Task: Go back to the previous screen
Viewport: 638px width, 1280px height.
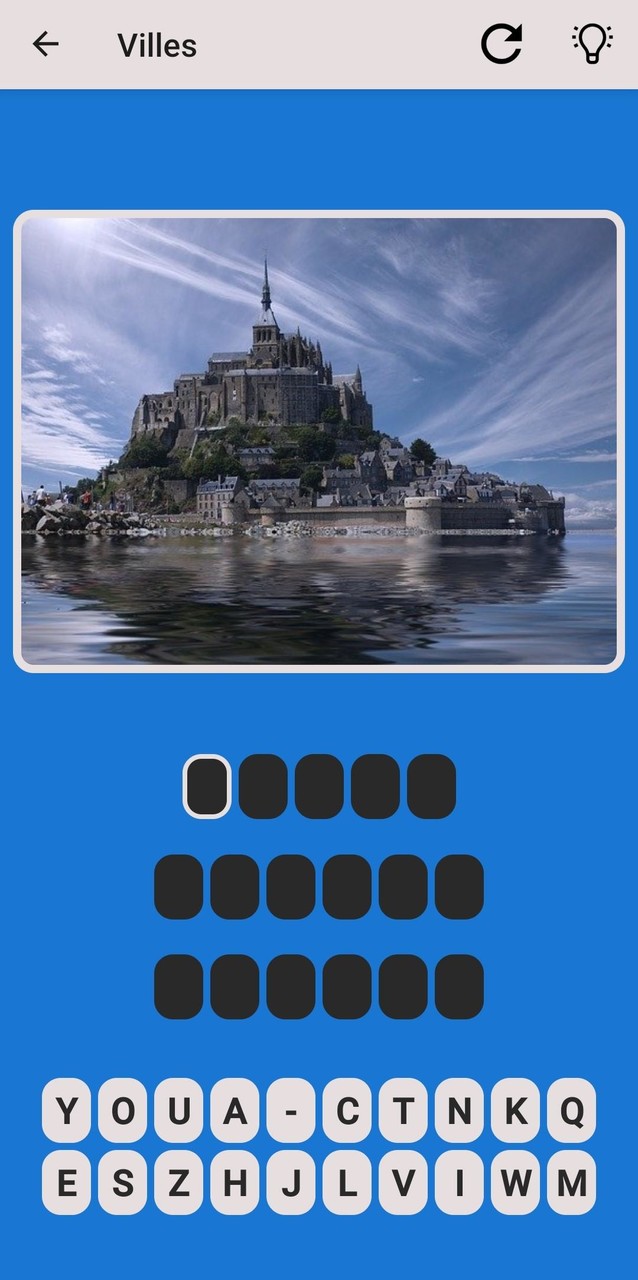Action: 45,44
